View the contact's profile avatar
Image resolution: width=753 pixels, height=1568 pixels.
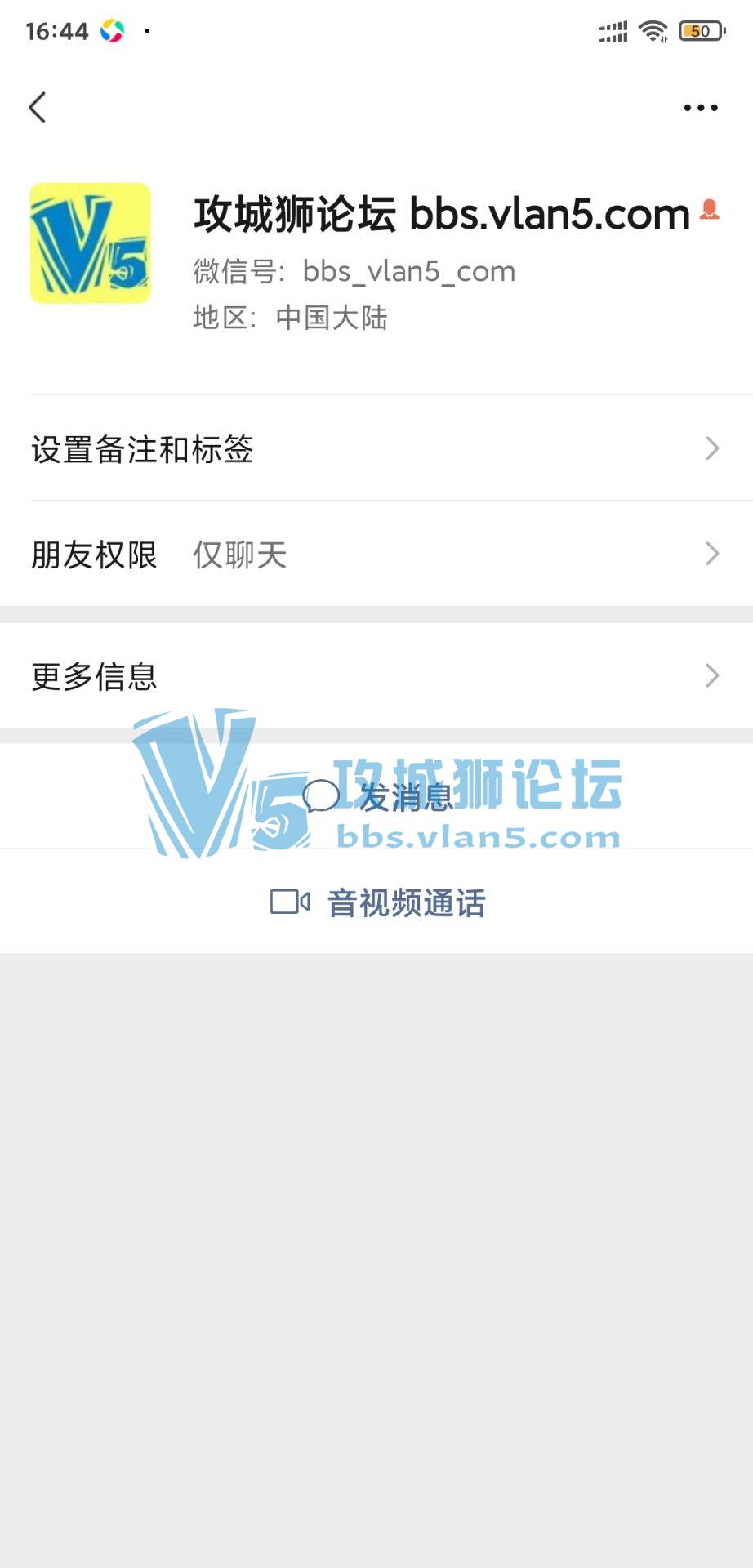[x=91, y=243]
